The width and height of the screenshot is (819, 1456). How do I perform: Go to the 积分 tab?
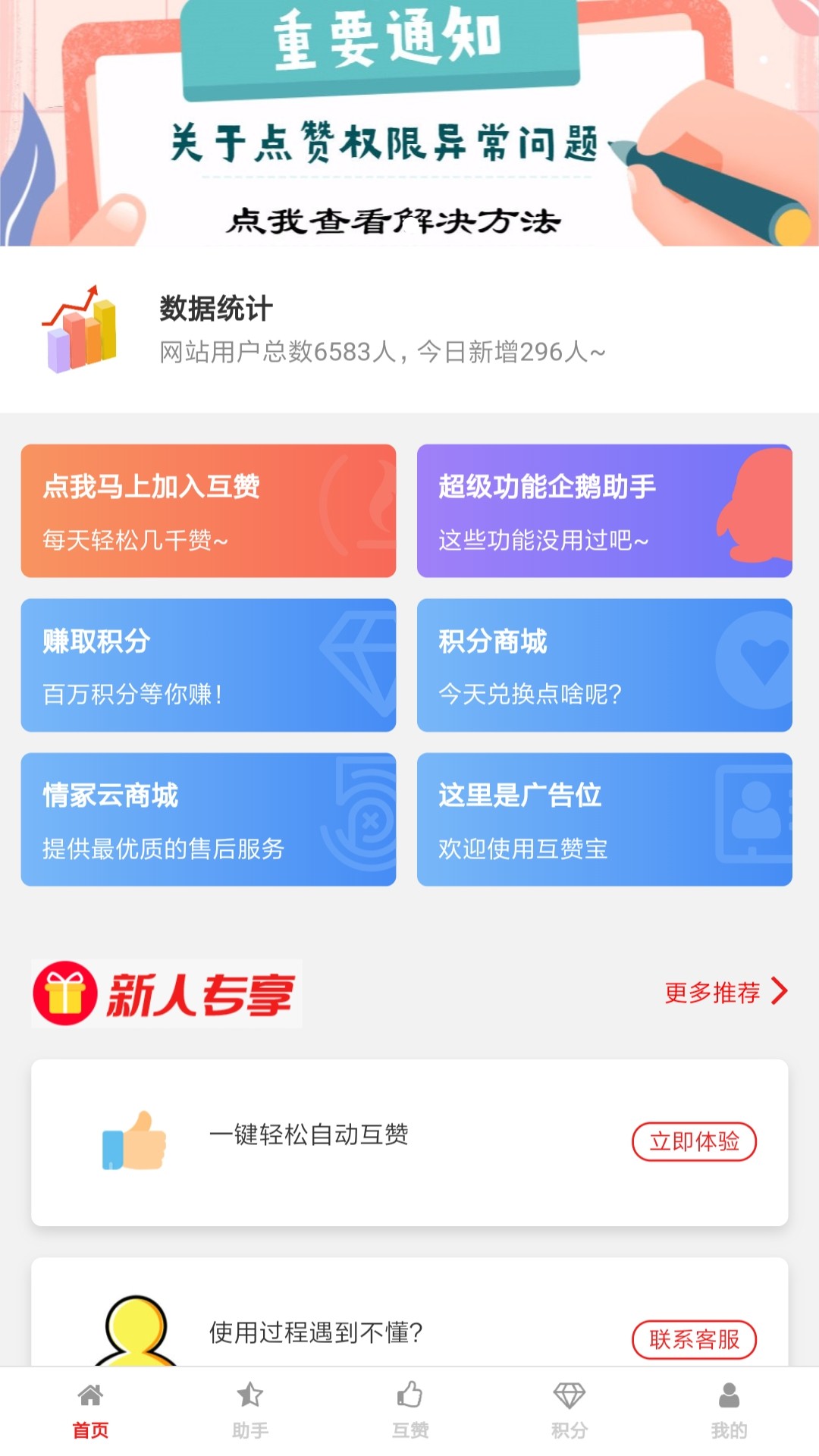570,1411
